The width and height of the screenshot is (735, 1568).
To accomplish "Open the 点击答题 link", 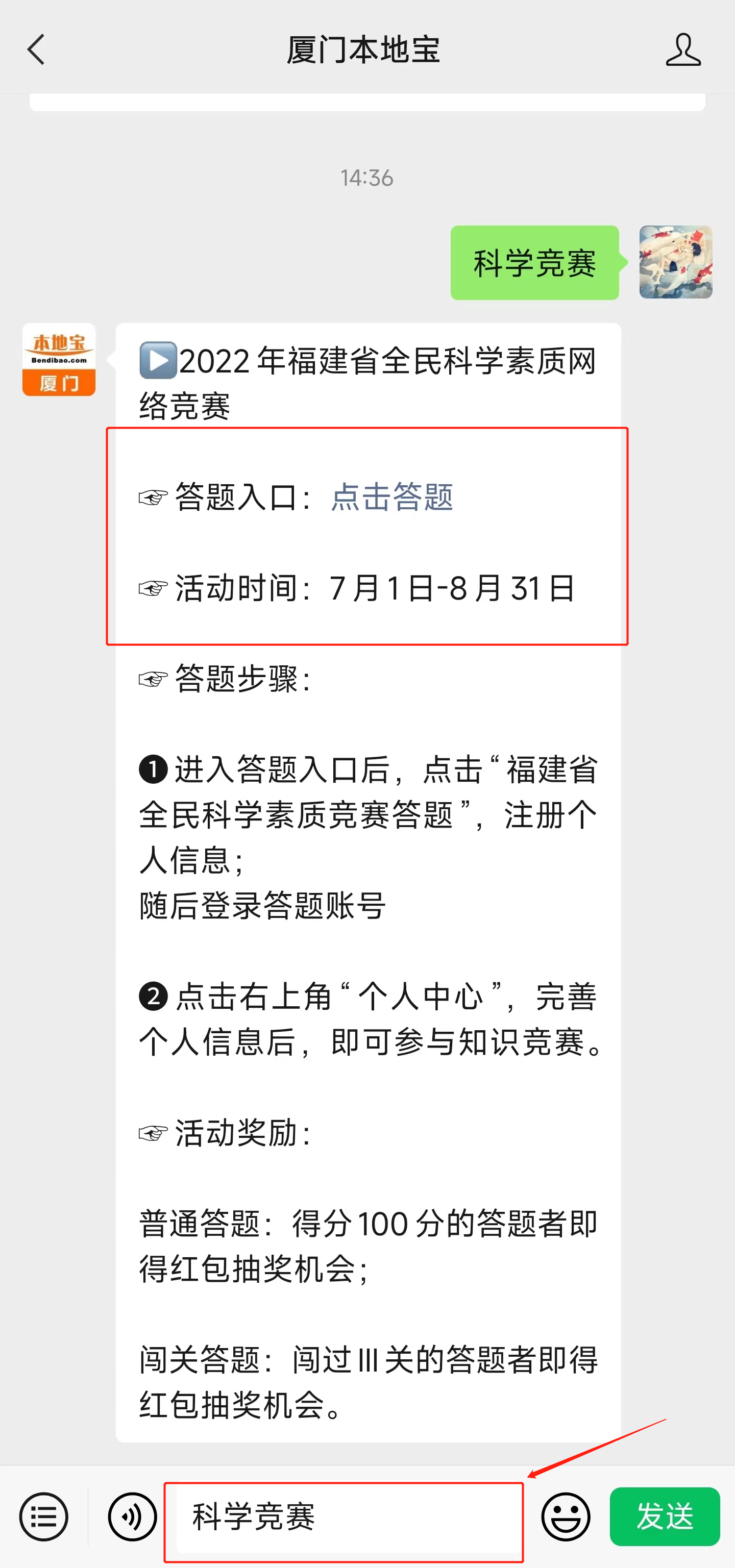I will pyautogui.click(x=391, y=496).
